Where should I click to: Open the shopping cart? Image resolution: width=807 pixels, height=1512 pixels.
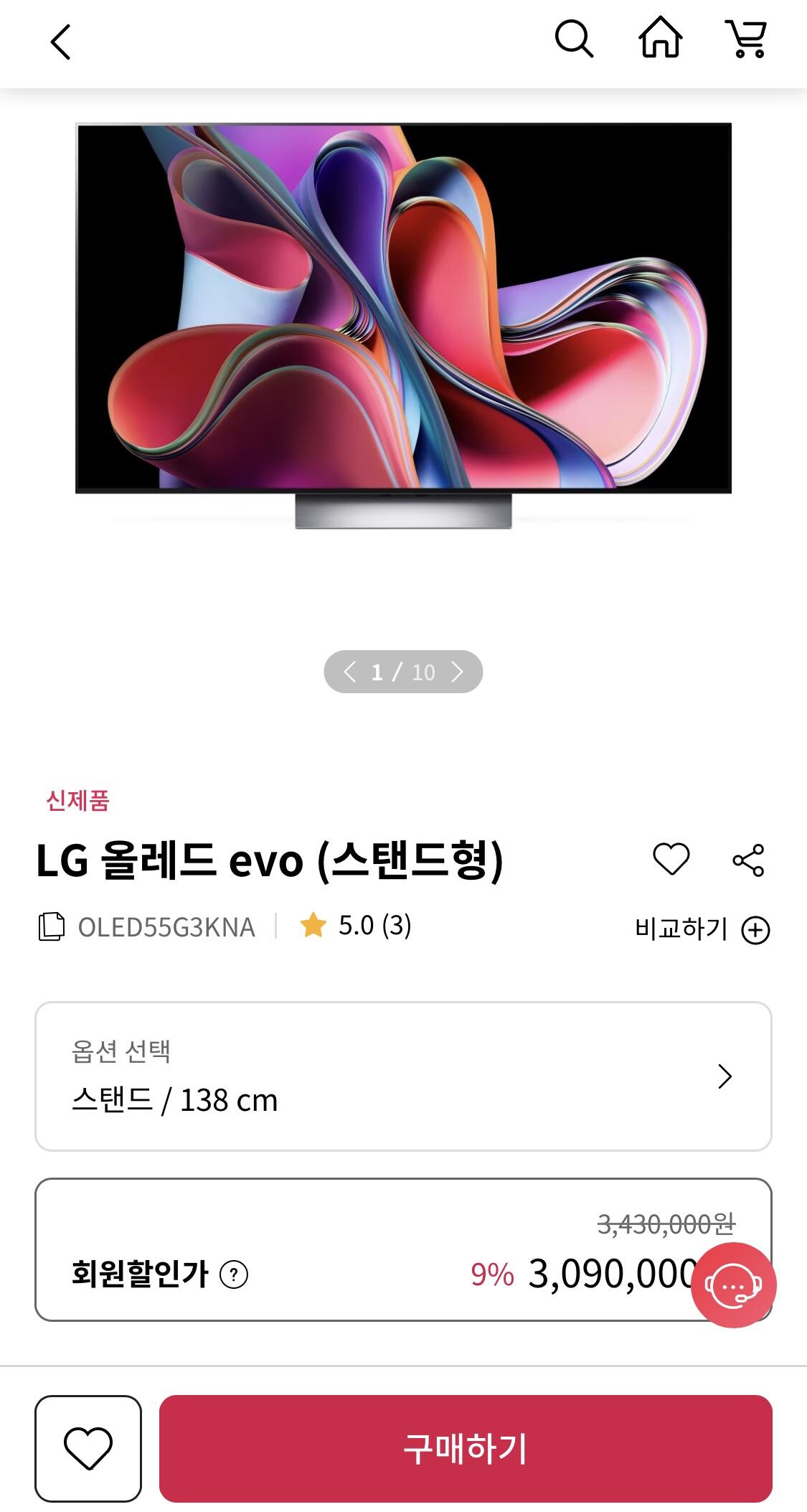coord(747,39)
